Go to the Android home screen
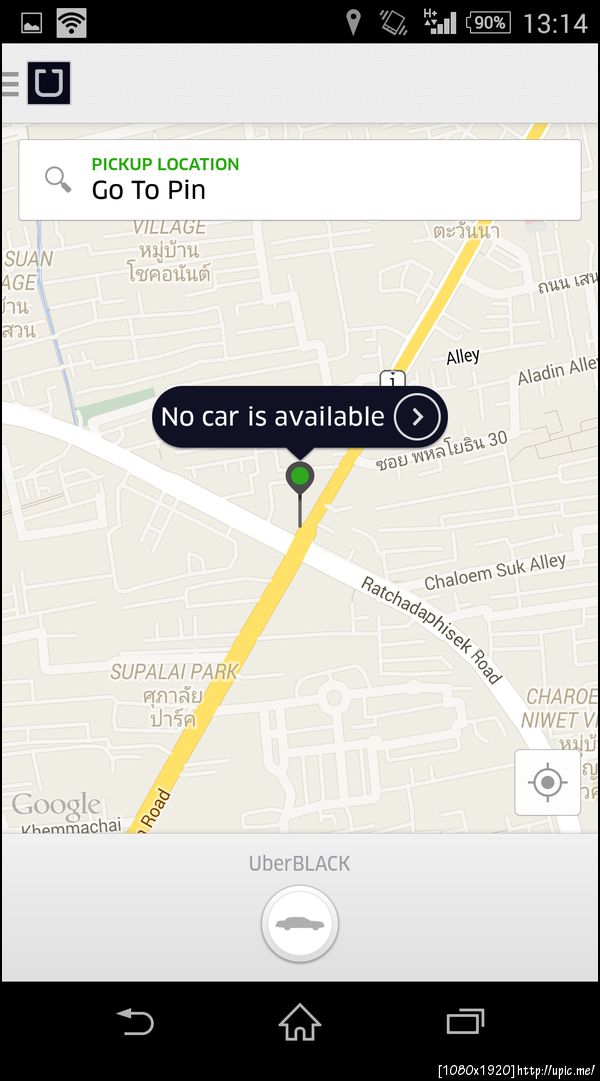 (300, 1021)
